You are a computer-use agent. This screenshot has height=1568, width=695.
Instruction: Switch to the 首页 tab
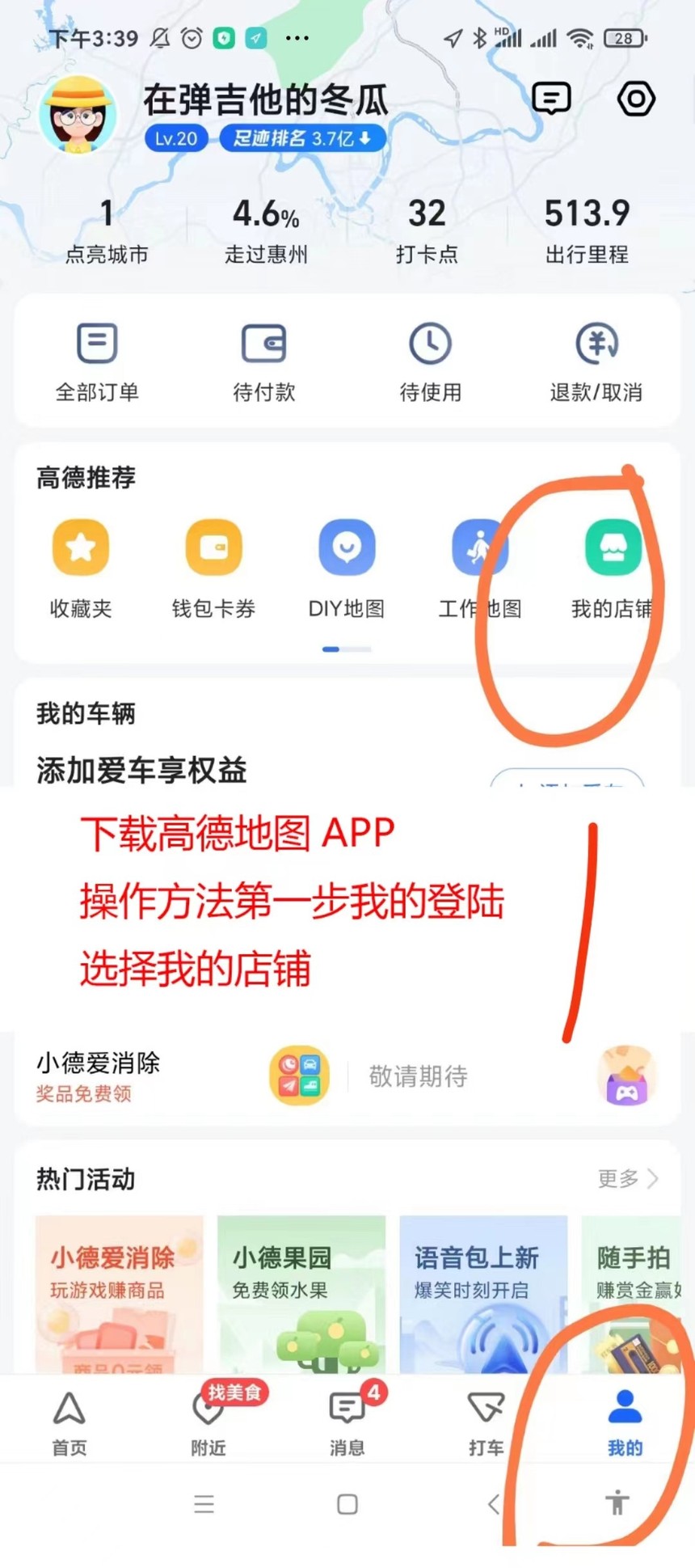coord(69,1425)
